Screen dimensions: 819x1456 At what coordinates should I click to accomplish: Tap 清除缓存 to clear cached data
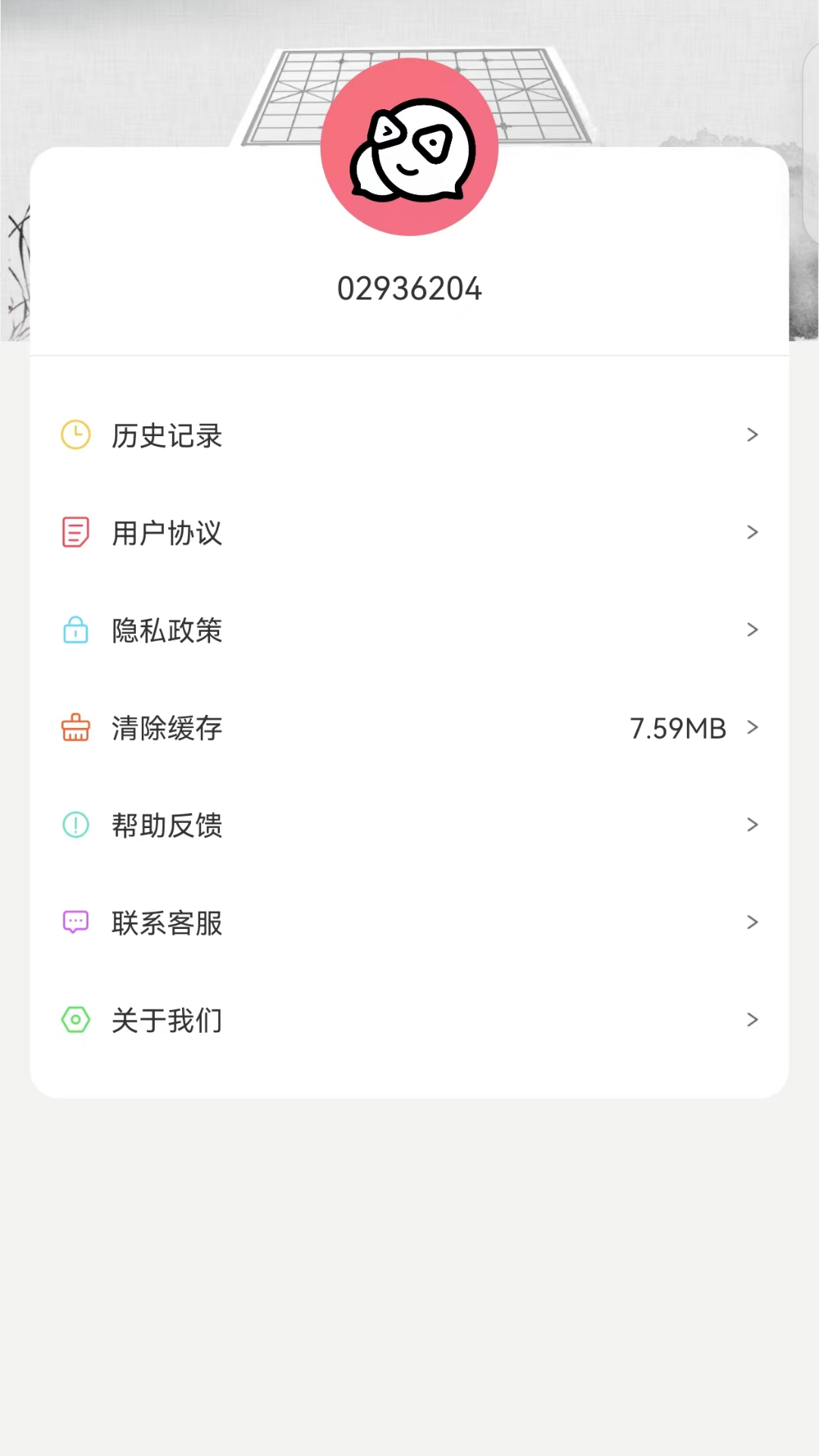167,729
